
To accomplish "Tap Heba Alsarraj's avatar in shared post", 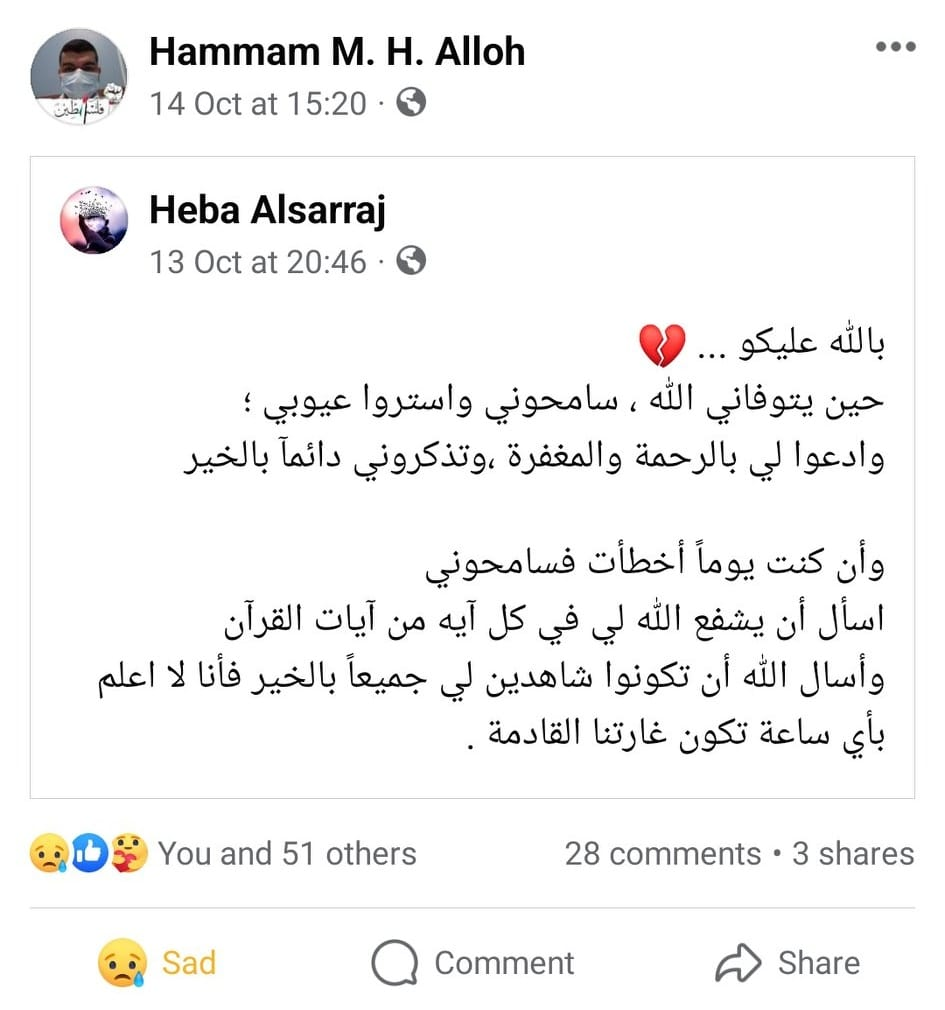I will (94, 219).
